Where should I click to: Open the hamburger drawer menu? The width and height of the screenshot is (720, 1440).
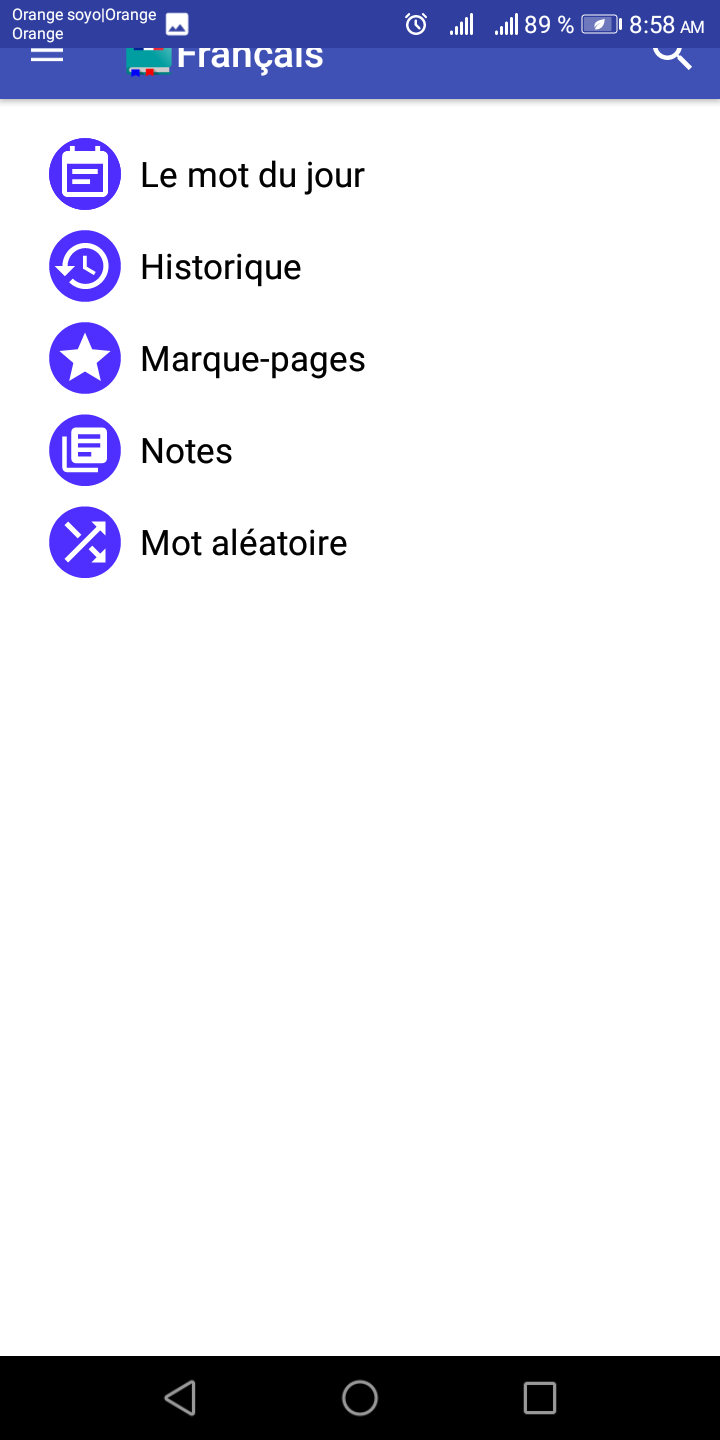[47, 57]
